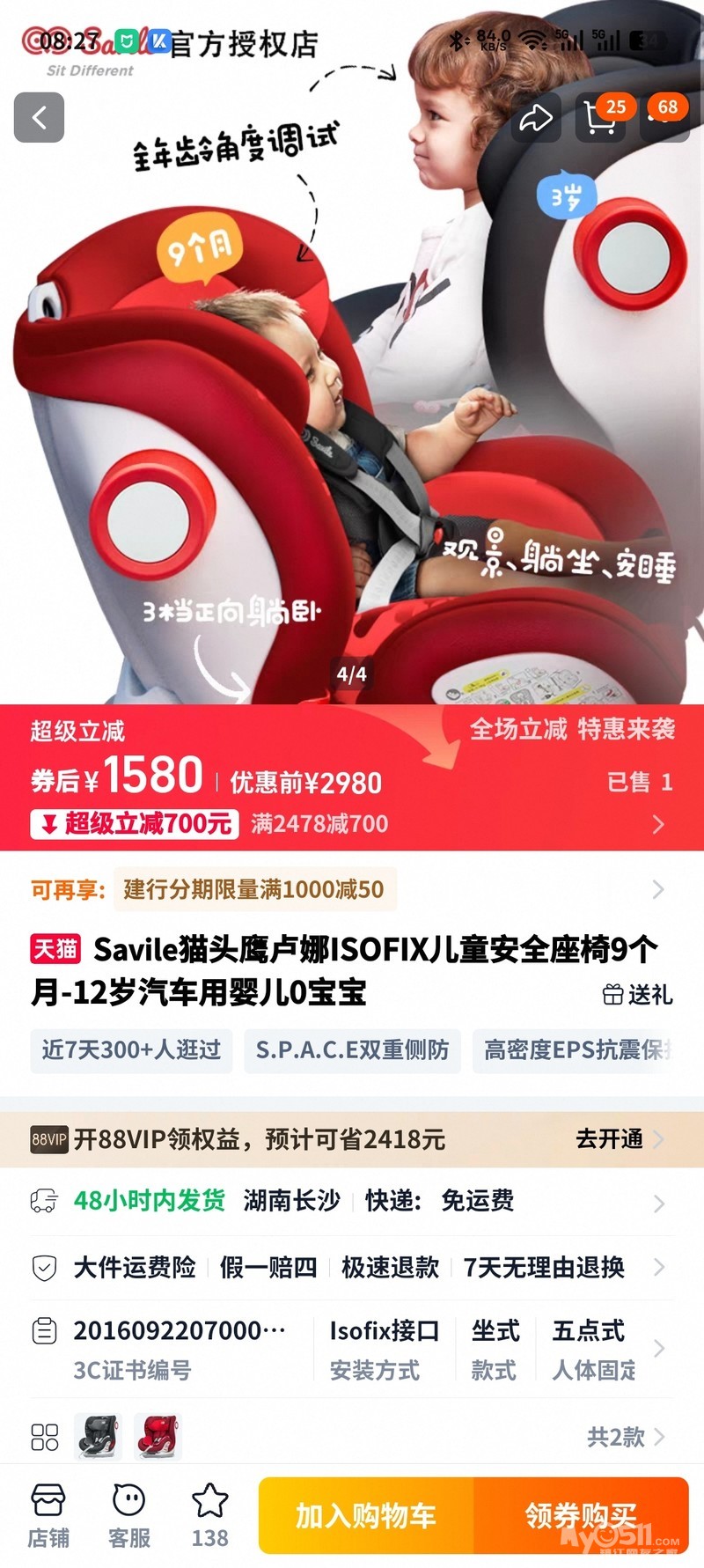The width and height of the screenshot is (704, 1568).
Task: Tap the 送礼 gift option
Action: point(638,995)
